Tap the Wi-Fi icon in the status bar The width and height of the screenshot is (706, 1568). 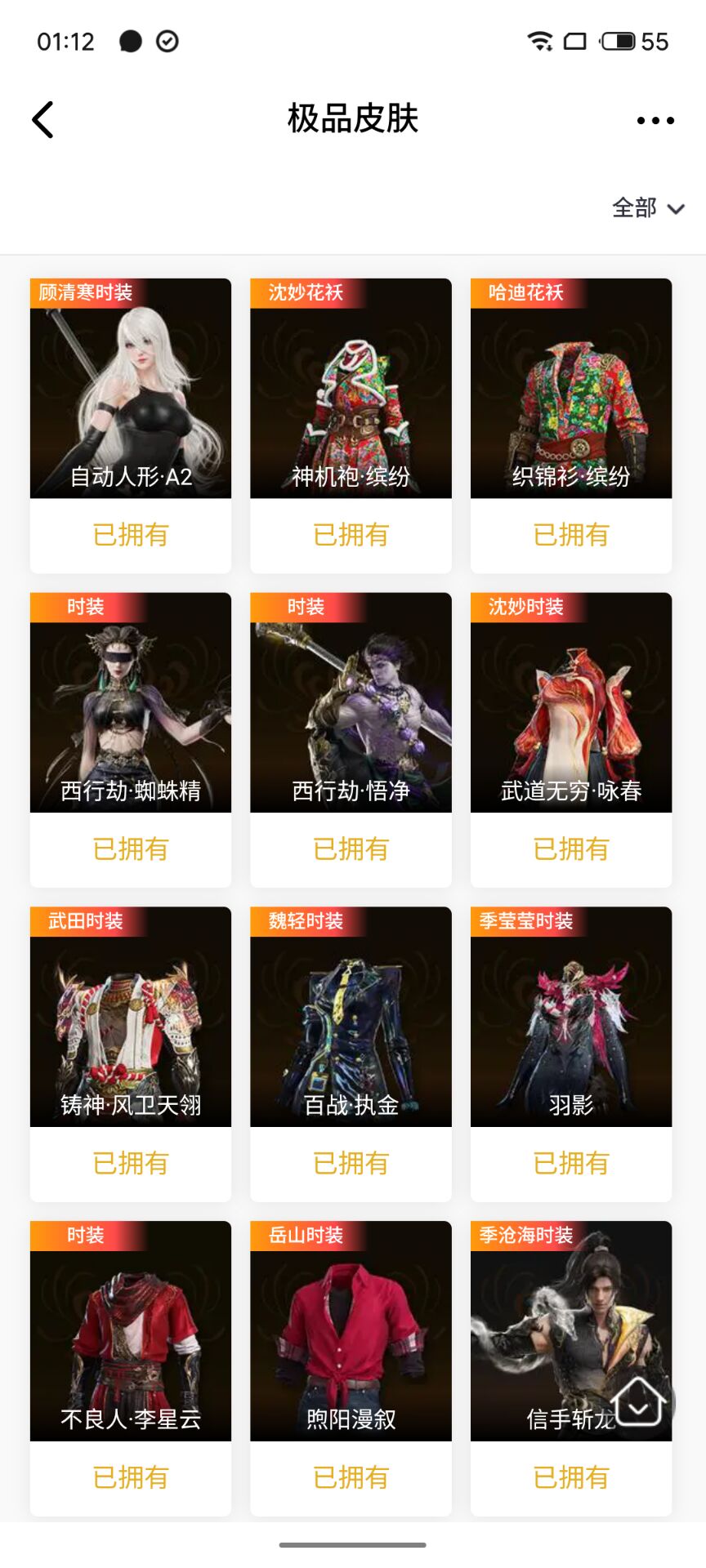539,41
